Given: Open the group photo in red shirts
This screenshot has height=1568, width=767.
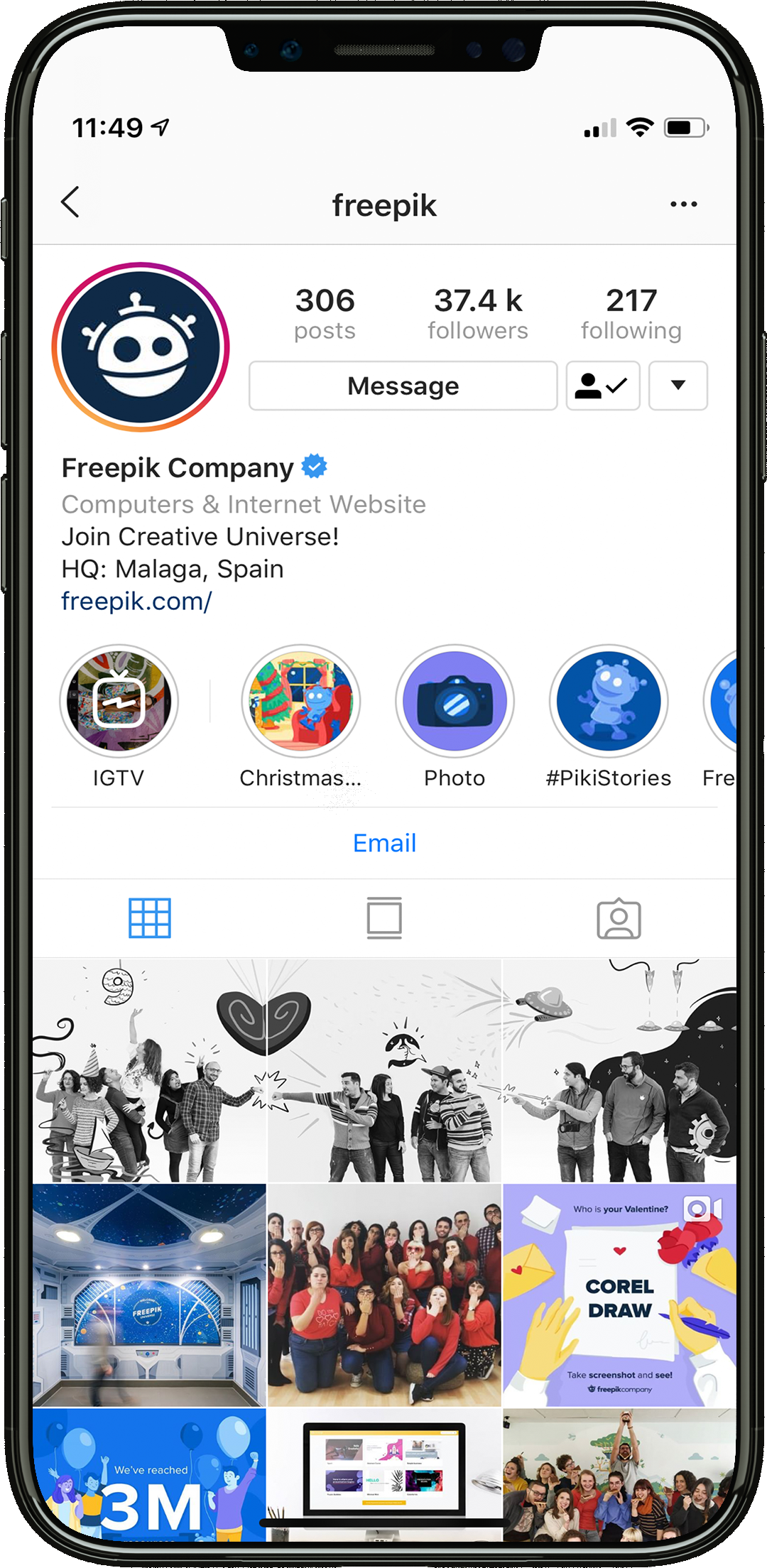Looking at the screenshot, I should click(x=384, y=1295).
